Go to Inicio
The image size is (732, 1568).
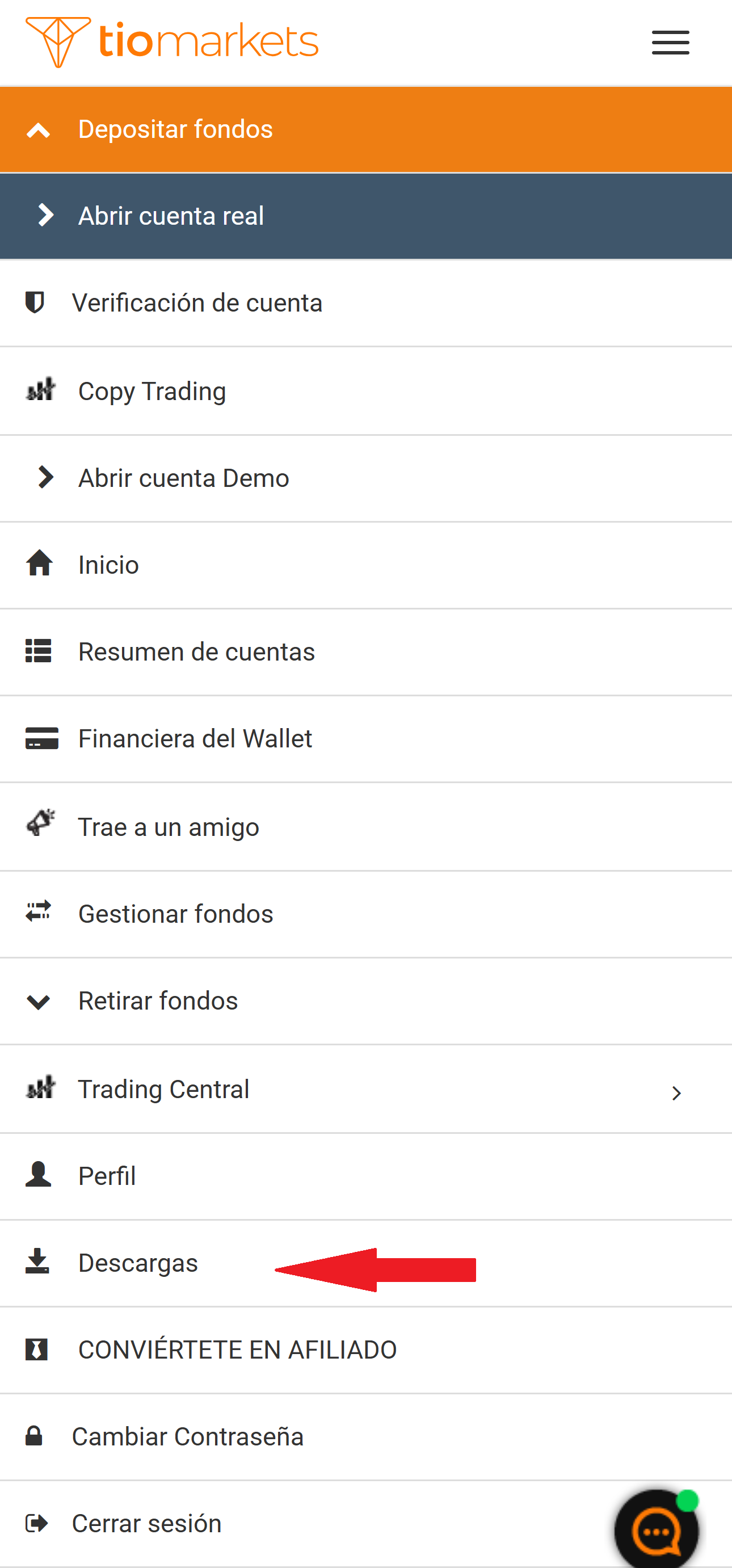point(108,565)
